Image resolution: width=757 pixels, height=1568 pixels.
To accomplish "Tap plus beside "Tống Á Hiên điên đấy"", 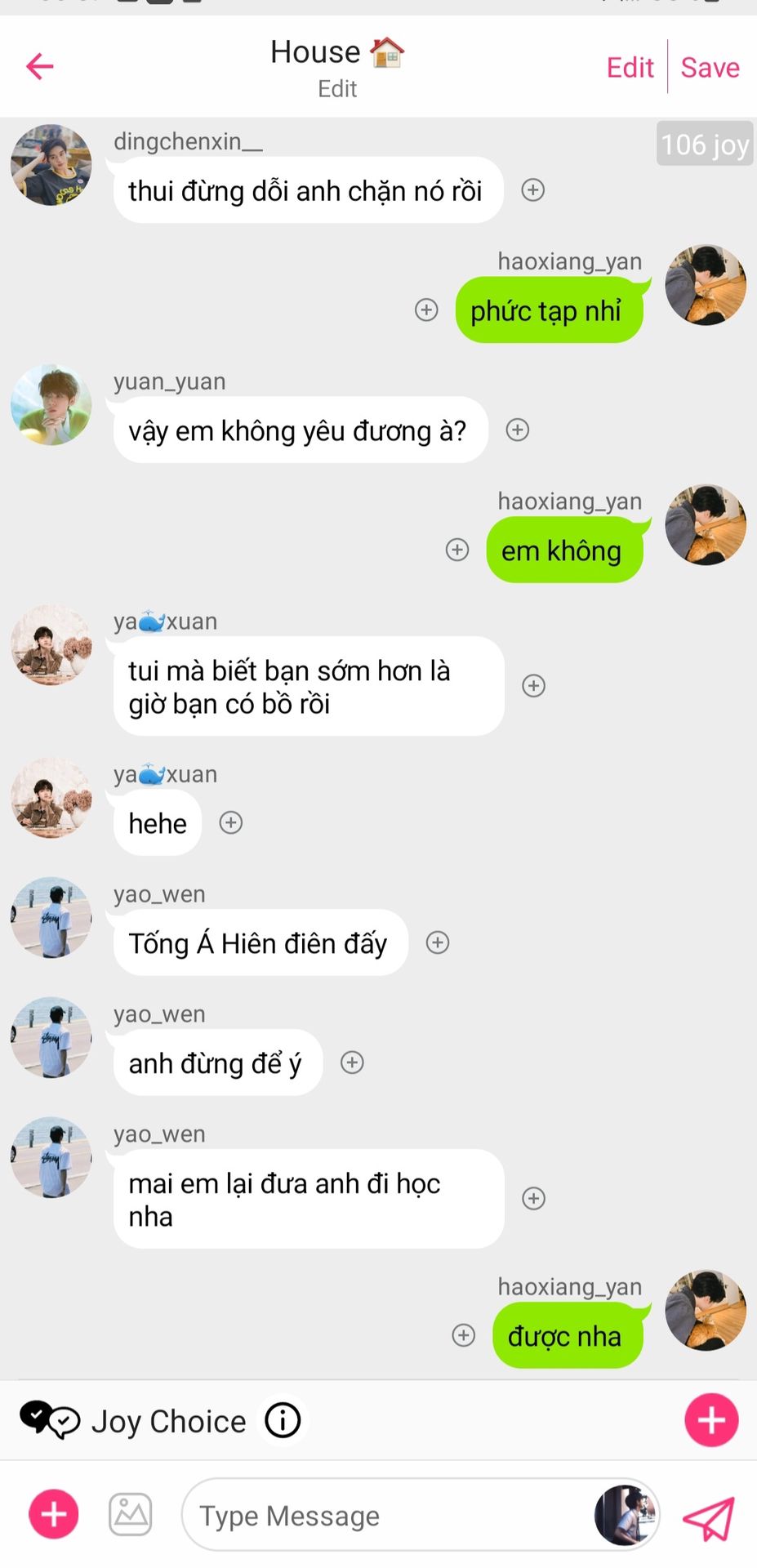I will [x=438, y=942].
